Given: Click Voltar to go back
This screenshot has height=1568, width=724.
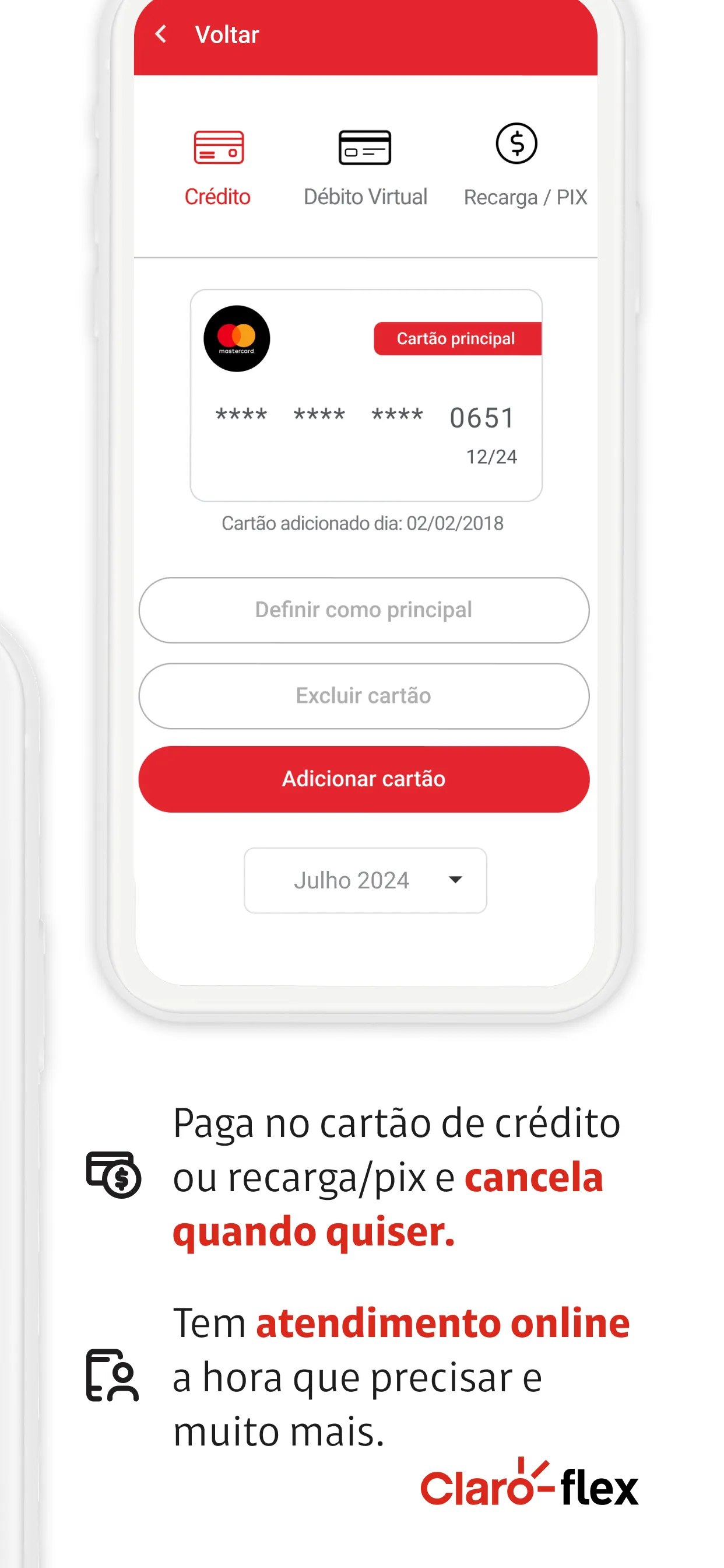Looking at the screenshot, I should tap(226, 33).
